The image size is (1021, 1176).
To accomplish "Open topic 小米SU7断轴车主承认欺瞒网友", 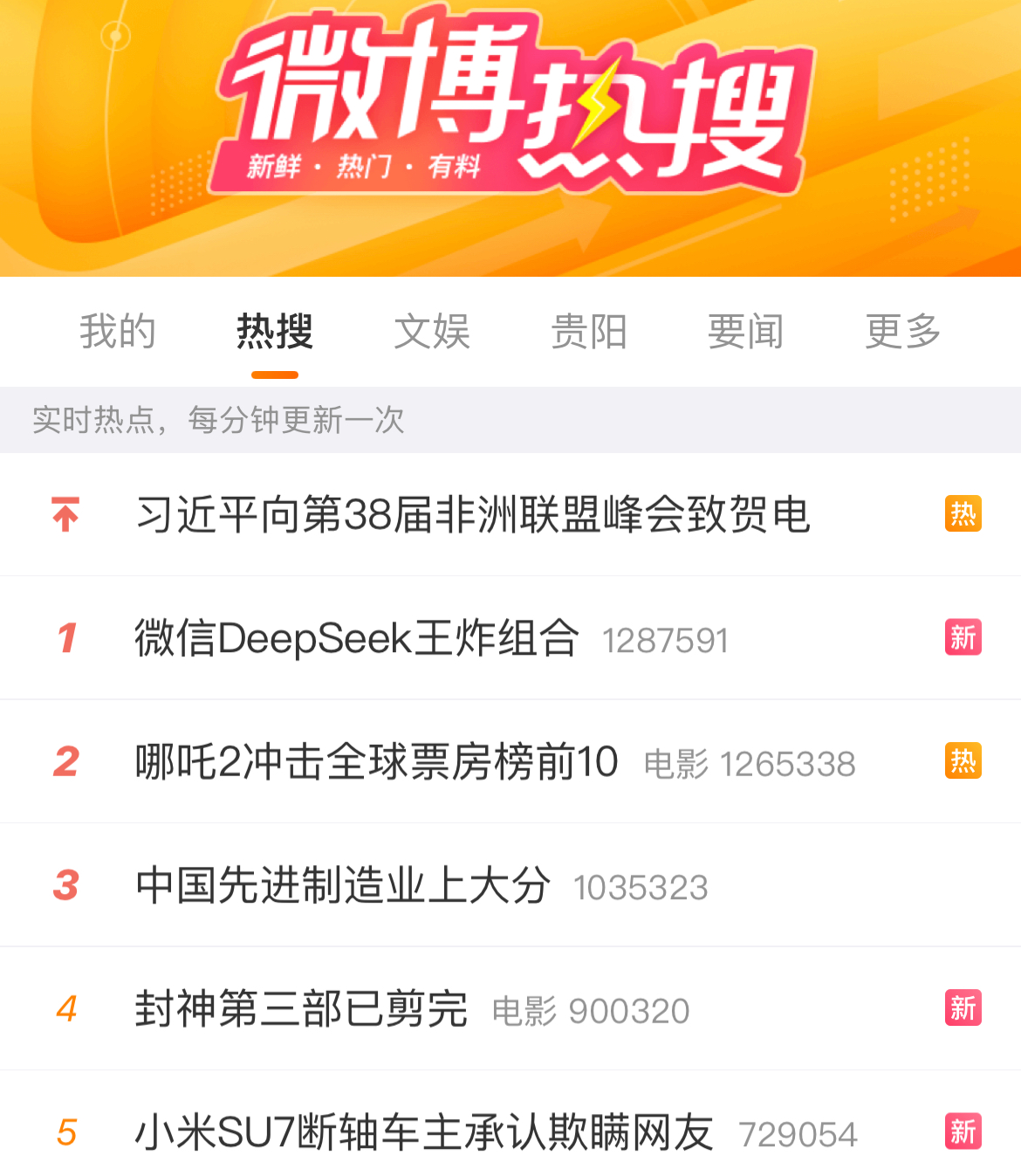I will (x=424, y=1133).
